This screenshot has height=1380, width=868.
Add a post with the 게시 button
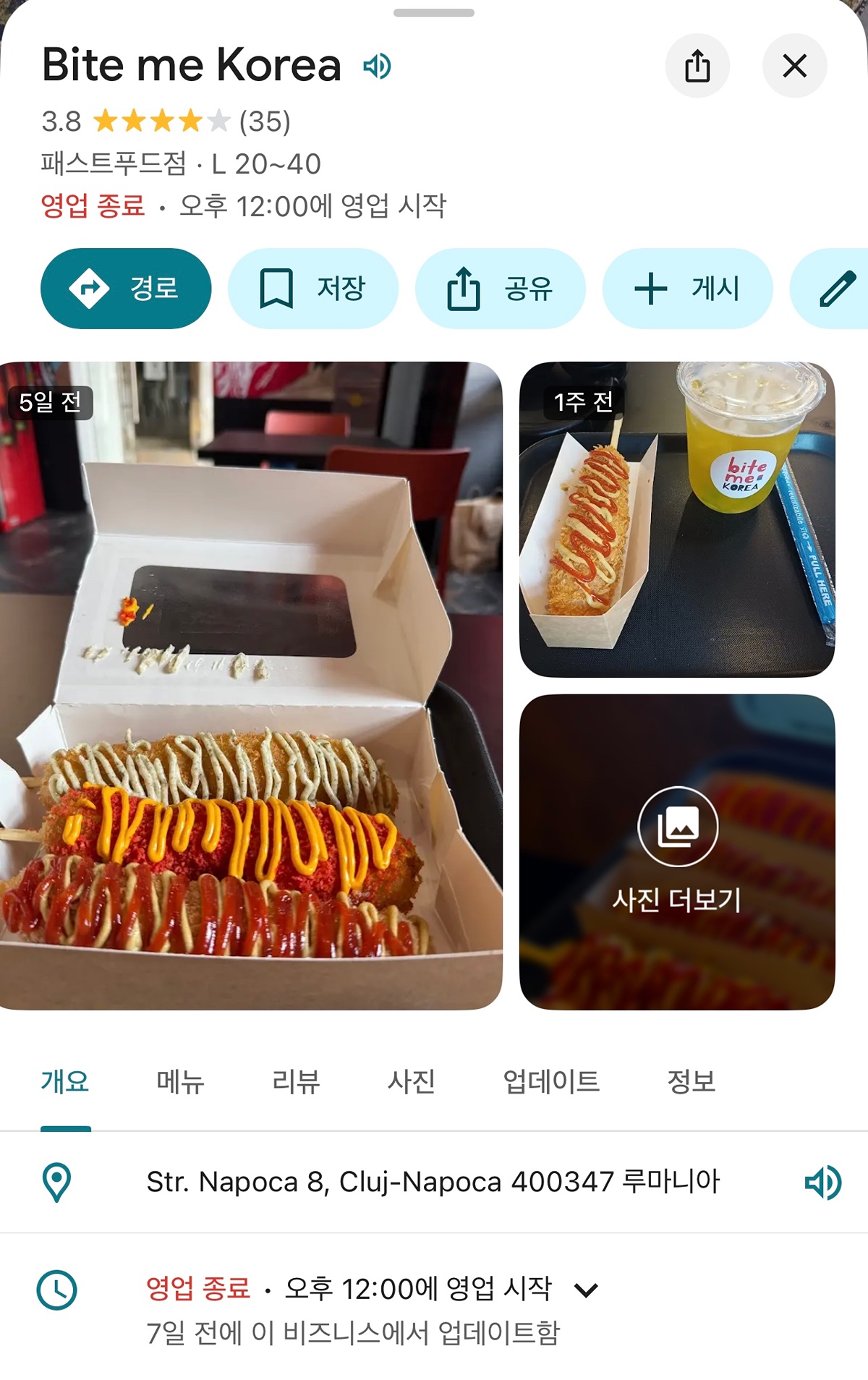687,289
